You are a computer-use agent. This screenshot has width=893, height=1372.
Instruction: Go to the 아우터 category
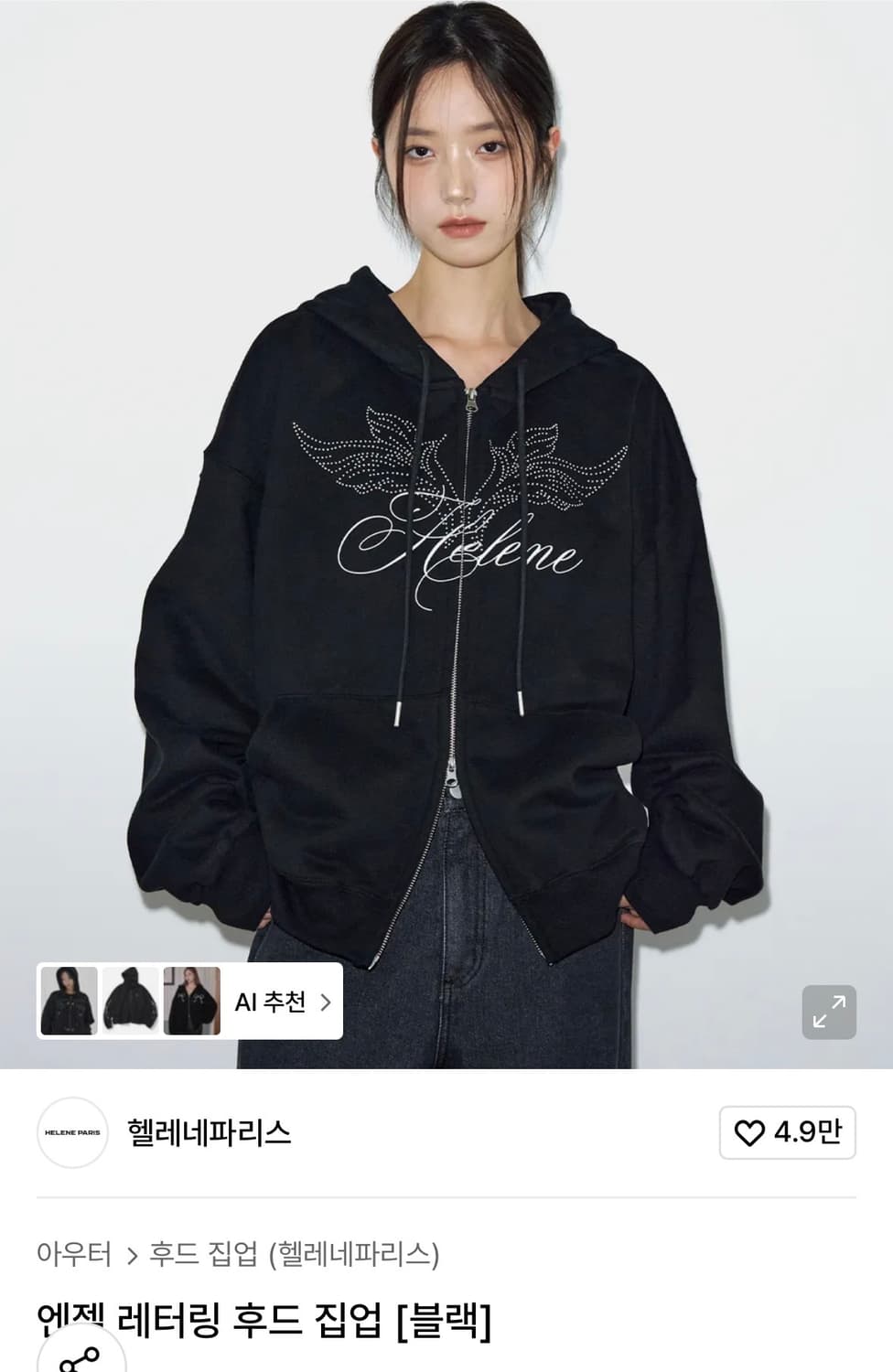pos(74,1253)
